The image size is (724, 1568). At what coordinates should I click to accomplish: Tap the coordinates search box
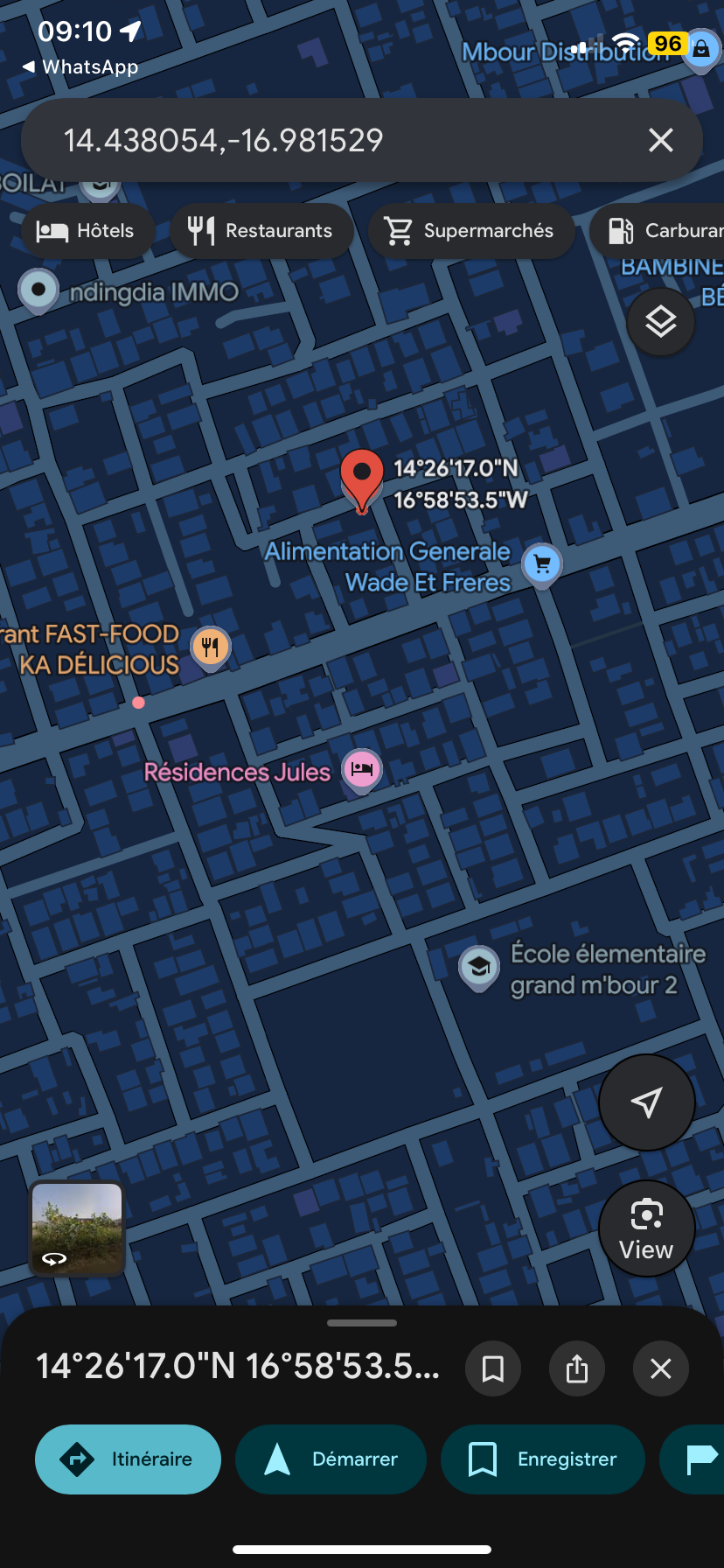click(x=332, y=140)
